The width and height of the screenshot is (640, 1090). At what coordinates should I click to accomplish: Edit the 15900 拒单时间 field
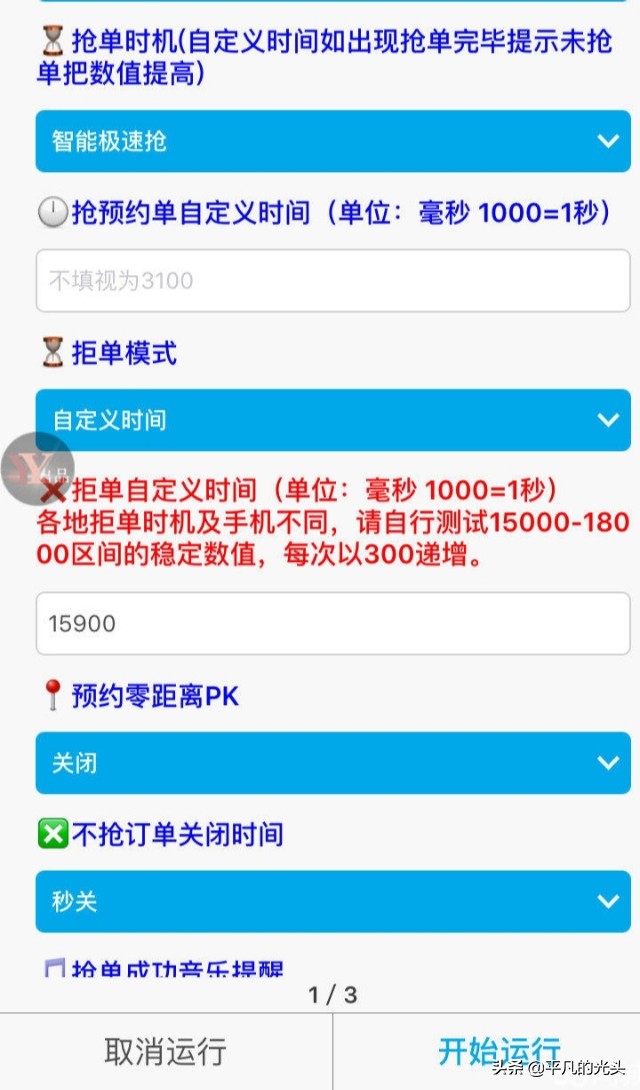[x=333, y=624]
